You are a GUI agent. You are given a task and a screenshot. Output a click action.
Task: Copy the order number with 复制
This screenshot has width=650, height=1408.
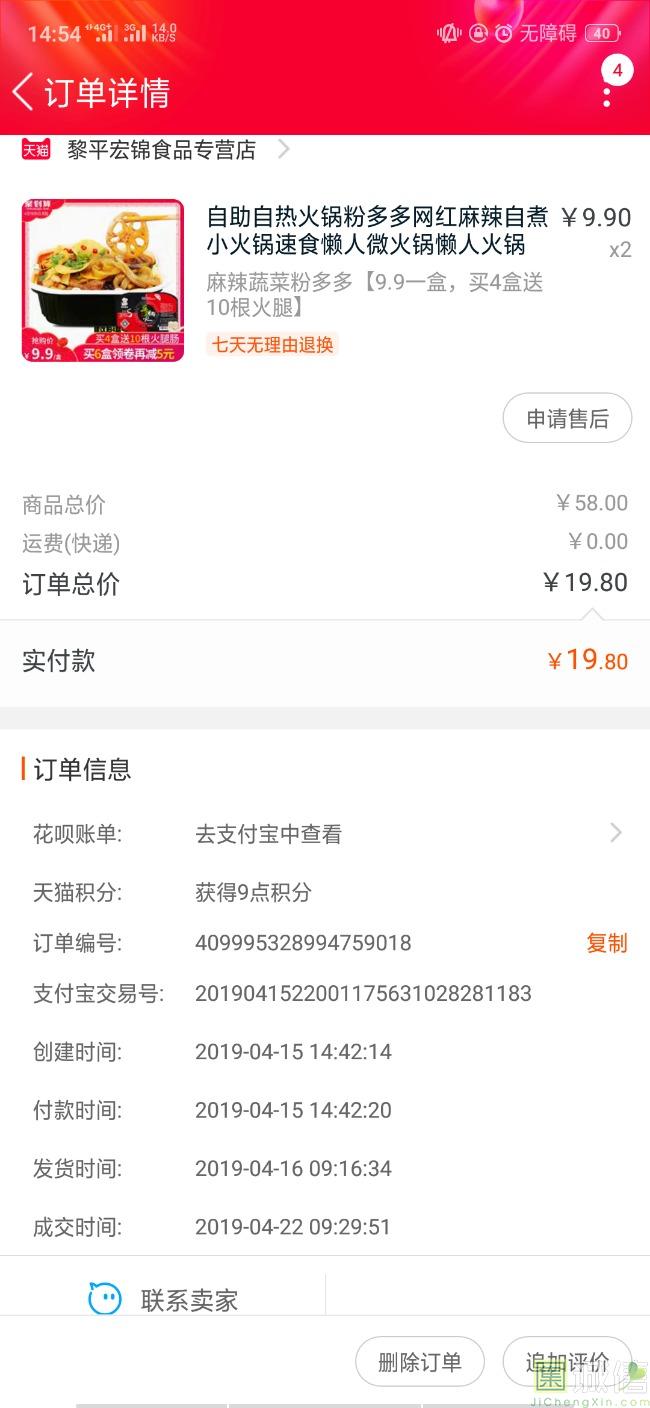coord(606,943)
